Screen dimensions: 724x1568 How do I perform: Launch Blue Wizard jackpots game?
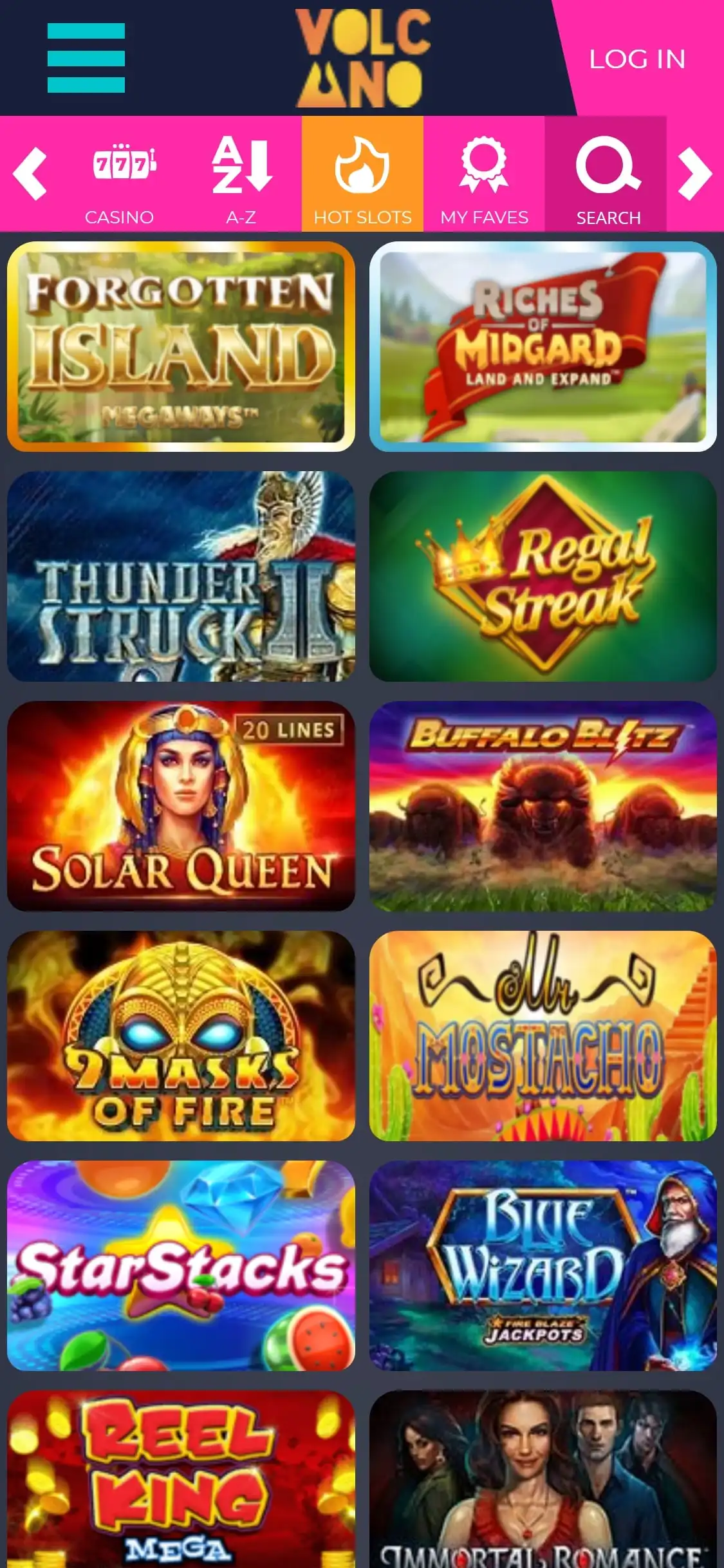pyautogui.click(x=543, y=1265)
